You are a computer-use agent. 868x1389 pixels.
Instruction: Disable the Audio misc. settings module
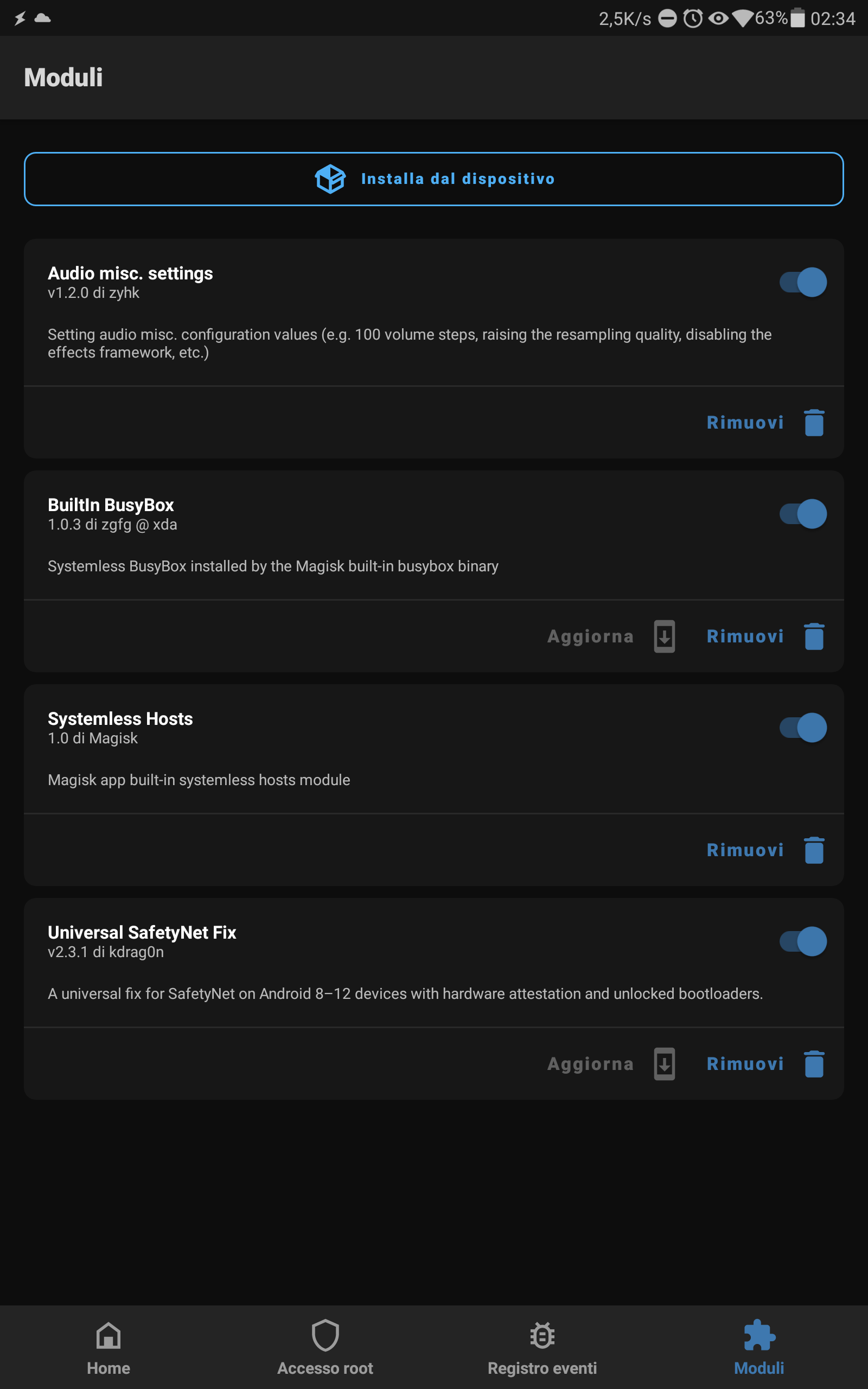[x=802, y=282]
